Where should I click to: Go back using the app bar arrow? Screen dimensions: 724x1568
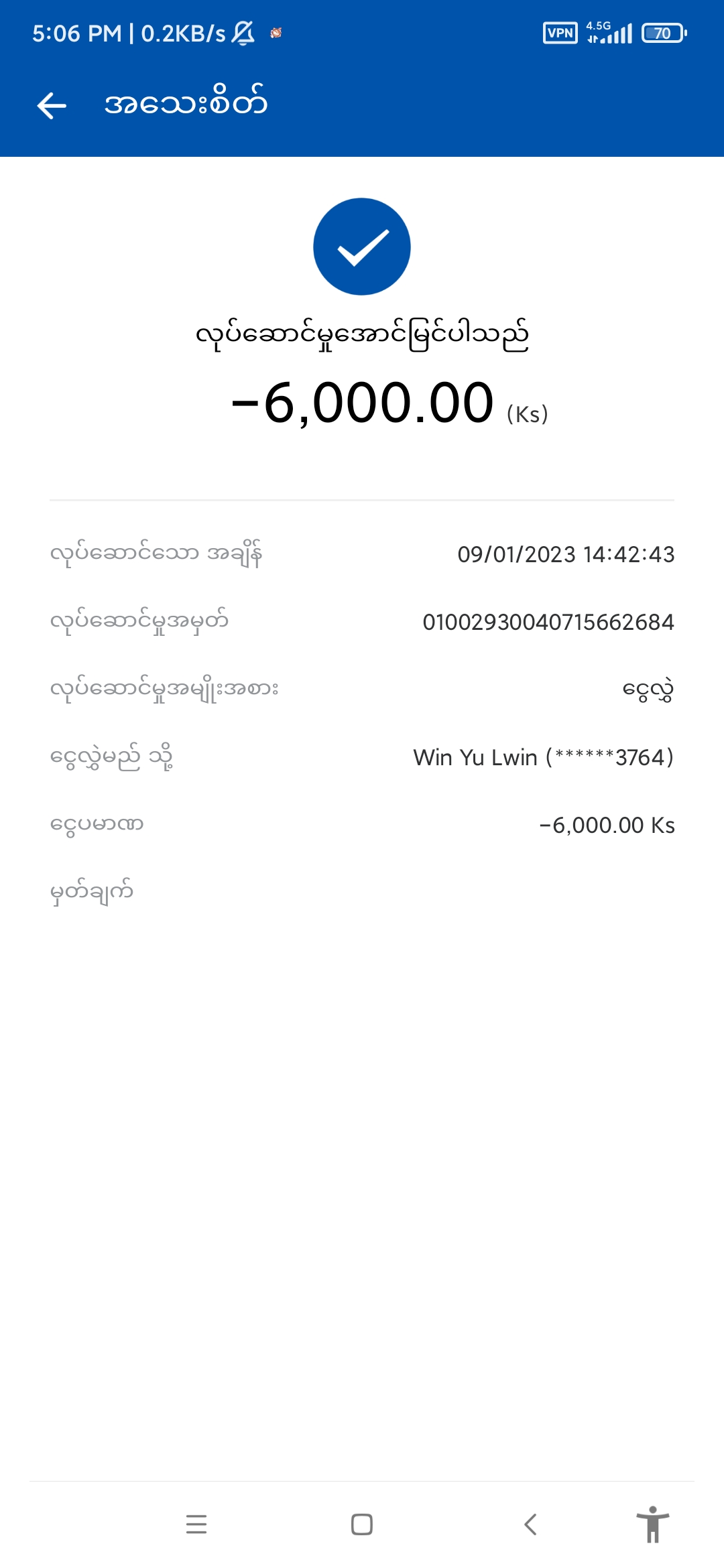[52, 105]
